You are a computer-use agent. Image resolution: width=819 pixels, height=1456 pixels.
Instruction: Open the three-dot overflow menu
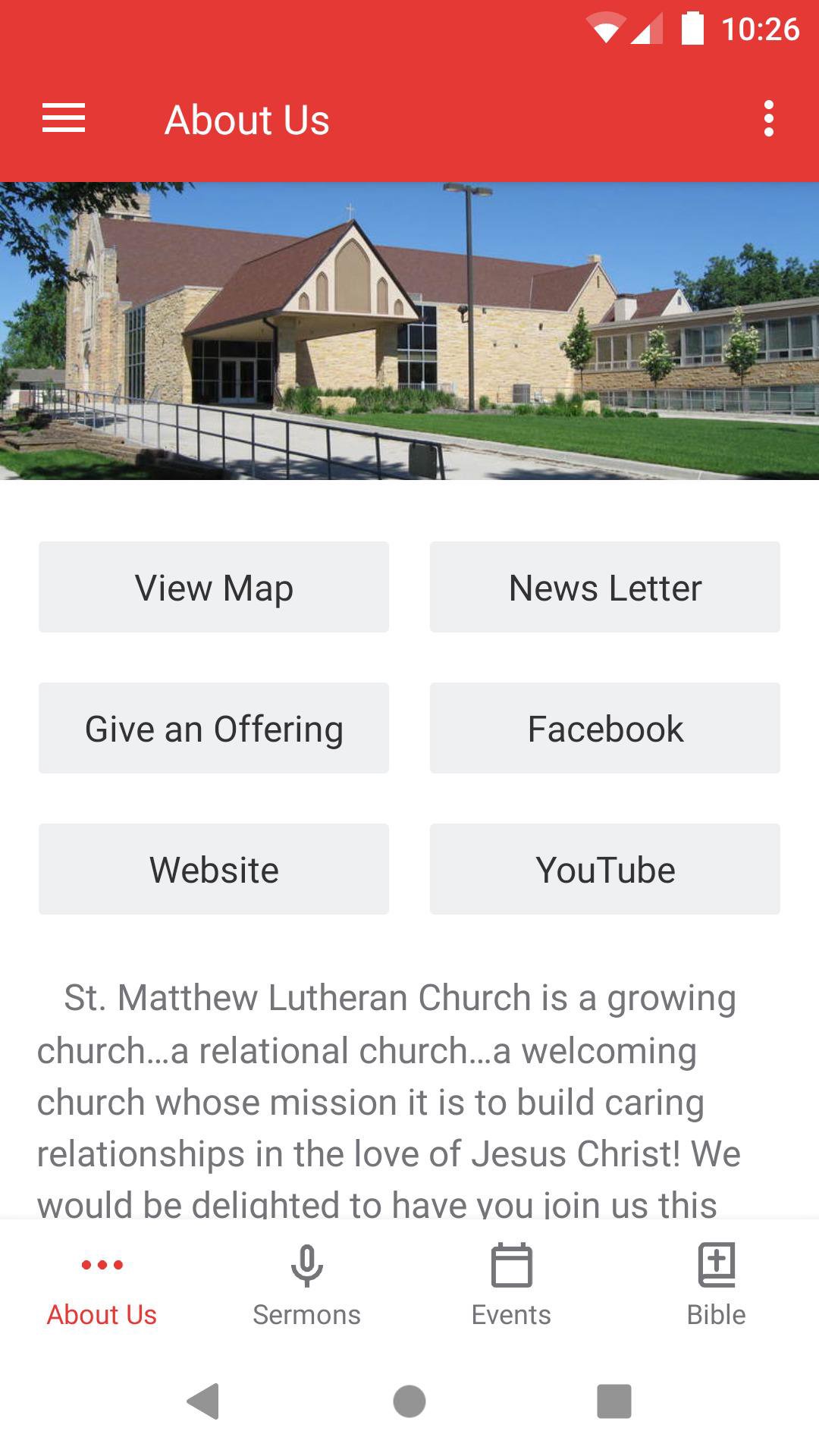click(x=768, y=119)
